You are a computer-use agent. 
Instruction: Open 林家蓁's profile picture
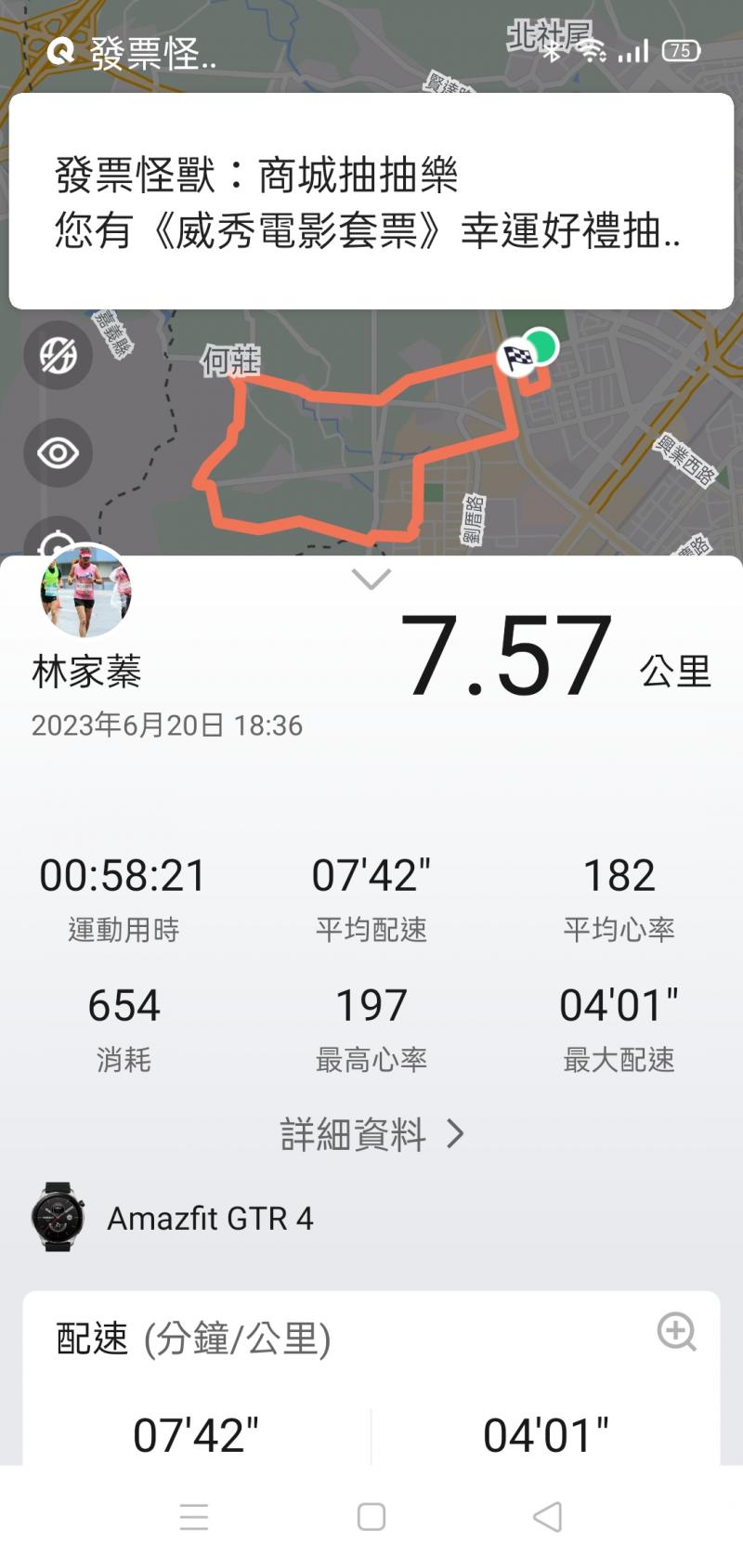pyautogui.click(x=85, y=591)
